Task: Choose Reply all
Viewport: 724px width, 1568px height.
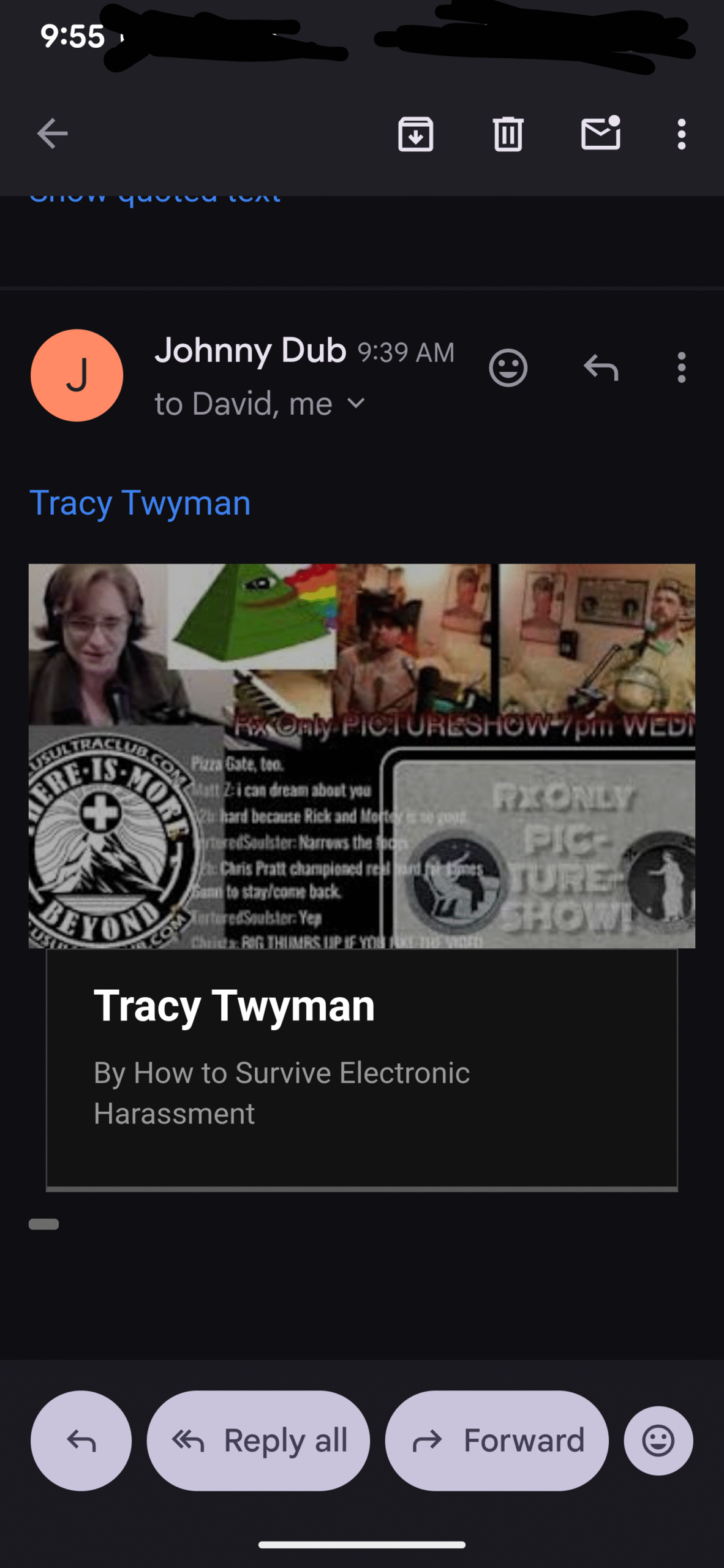Action: (258, 1441)
